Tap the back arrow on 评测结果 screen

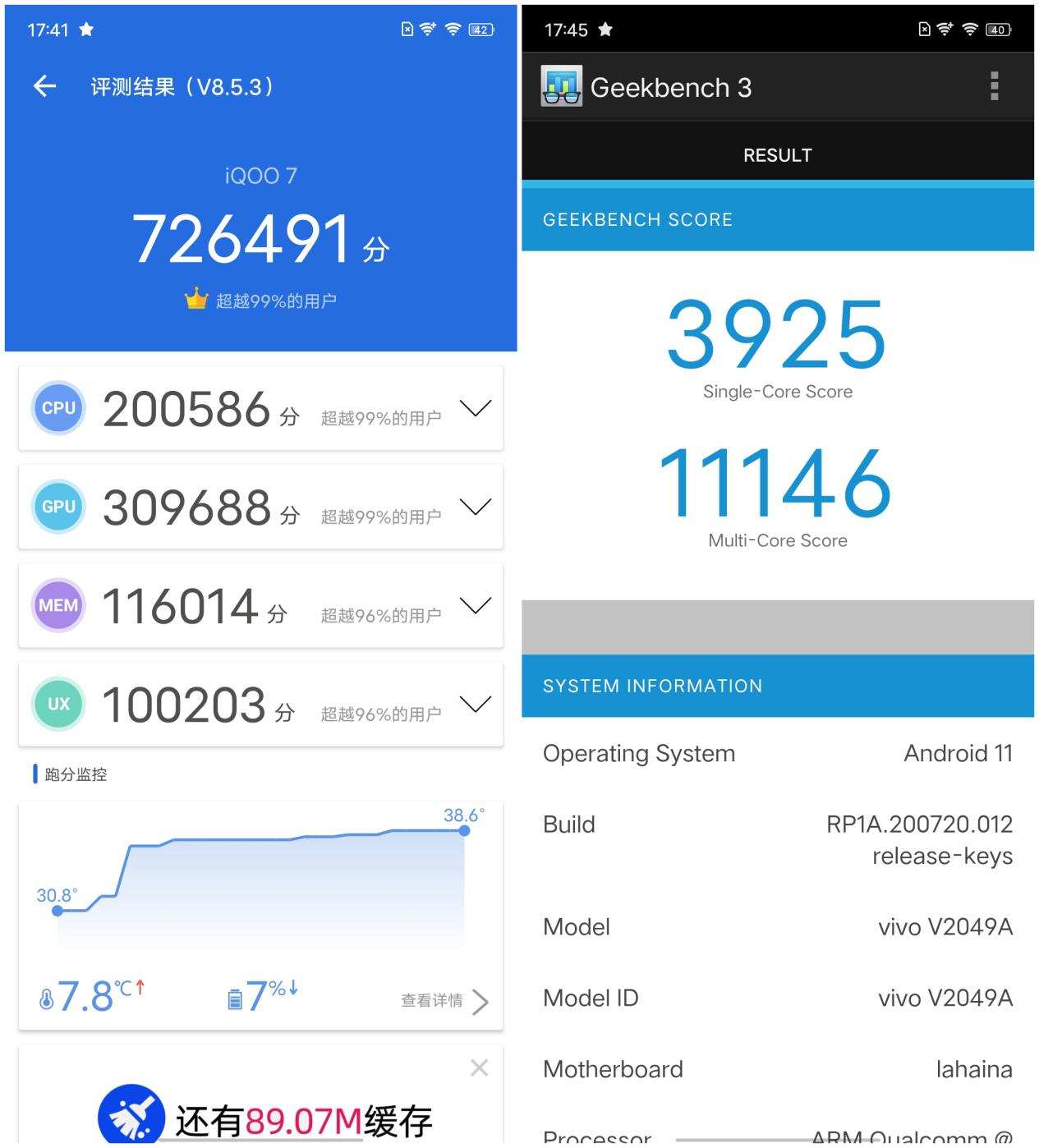coord(44,85)
